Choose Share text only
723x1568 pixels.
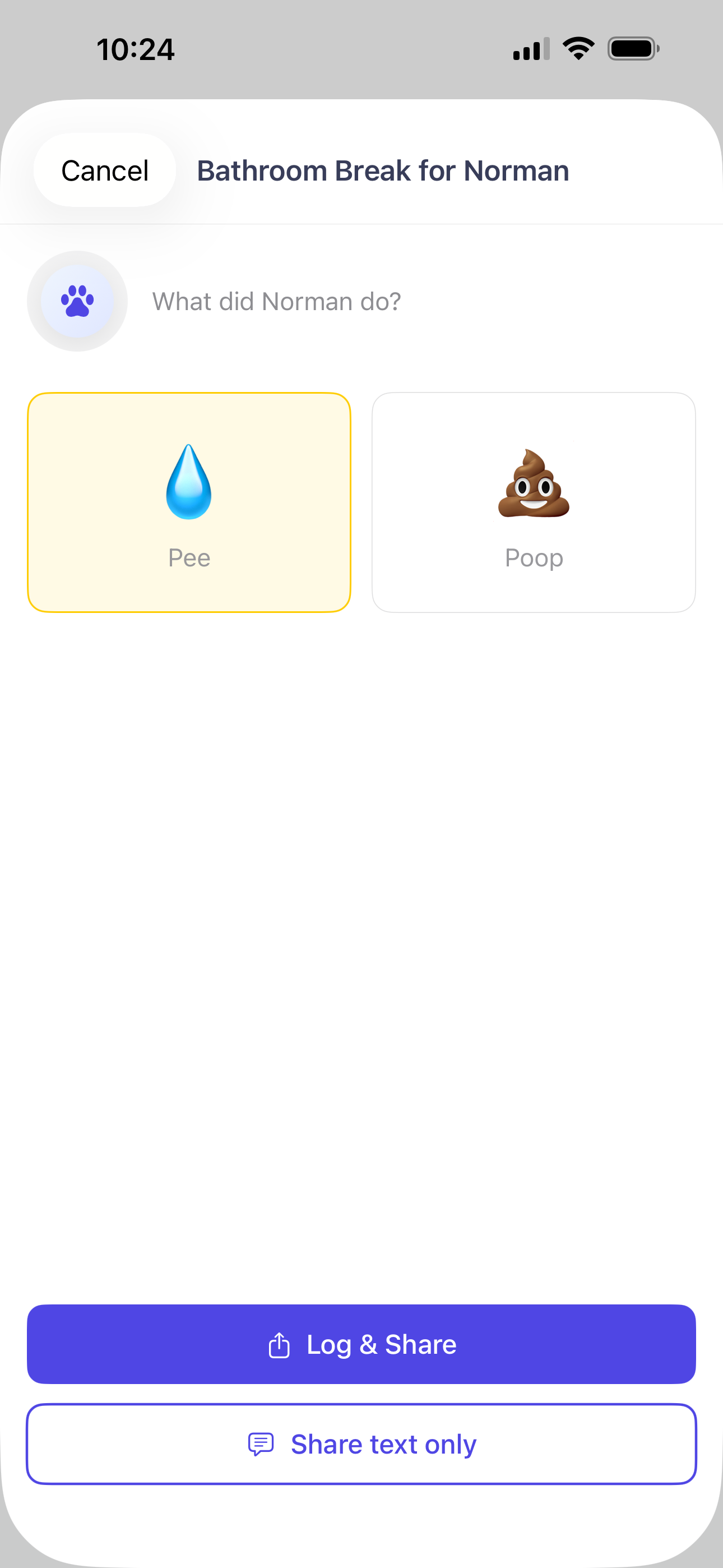click(361, 1445)
